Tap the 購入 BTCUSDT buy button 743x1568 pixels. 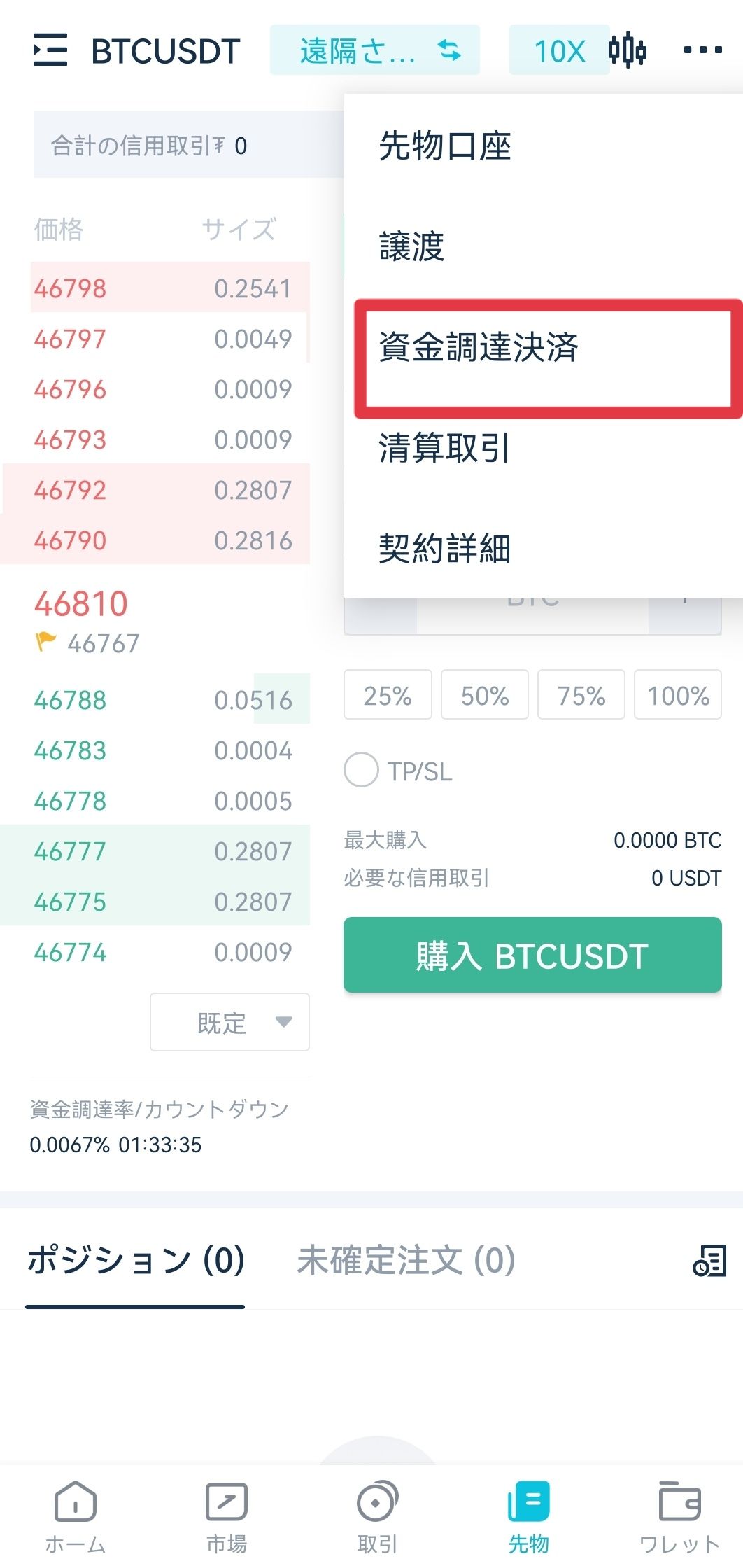(x=532, y=955)
